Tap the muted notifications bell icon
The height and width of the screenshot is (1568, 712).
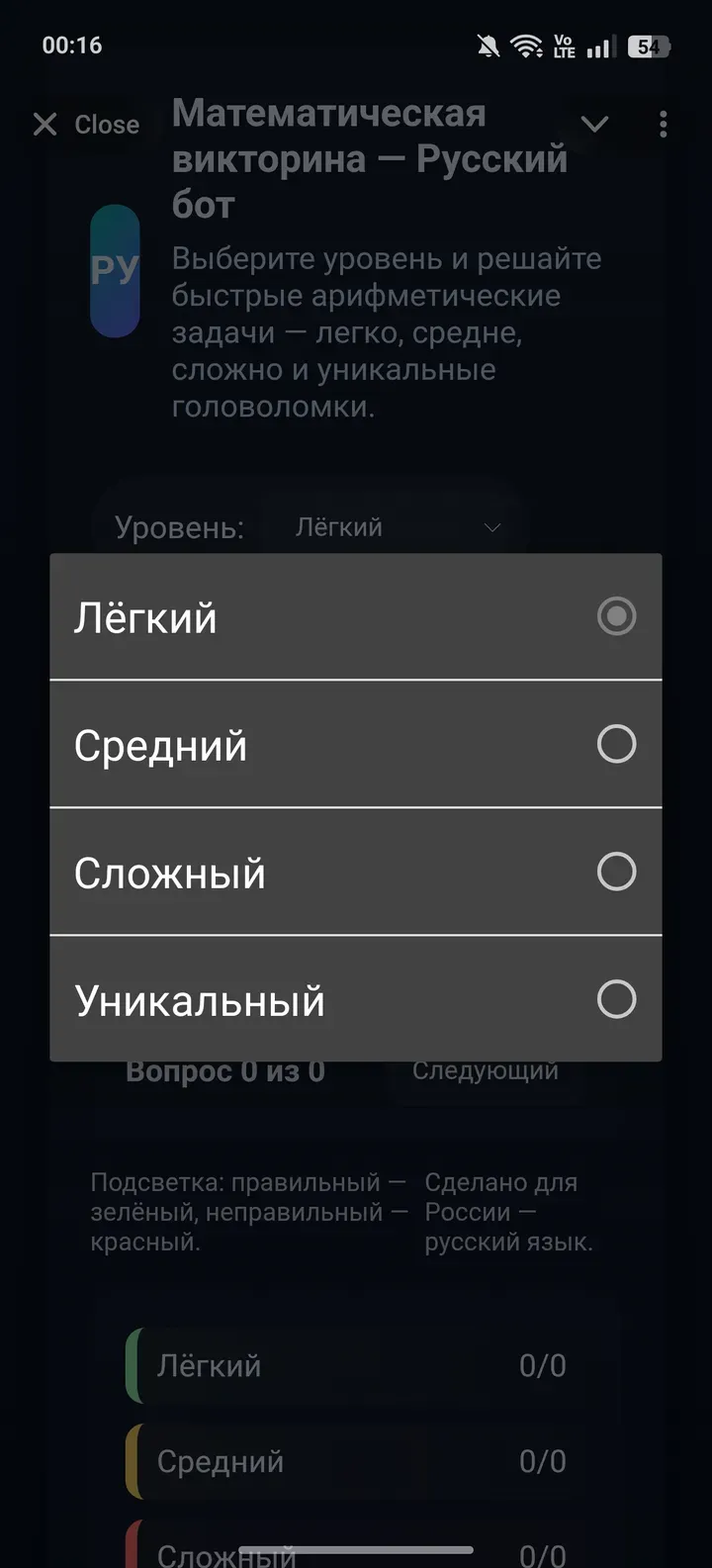pyautogui.click(x=486, y=44)
